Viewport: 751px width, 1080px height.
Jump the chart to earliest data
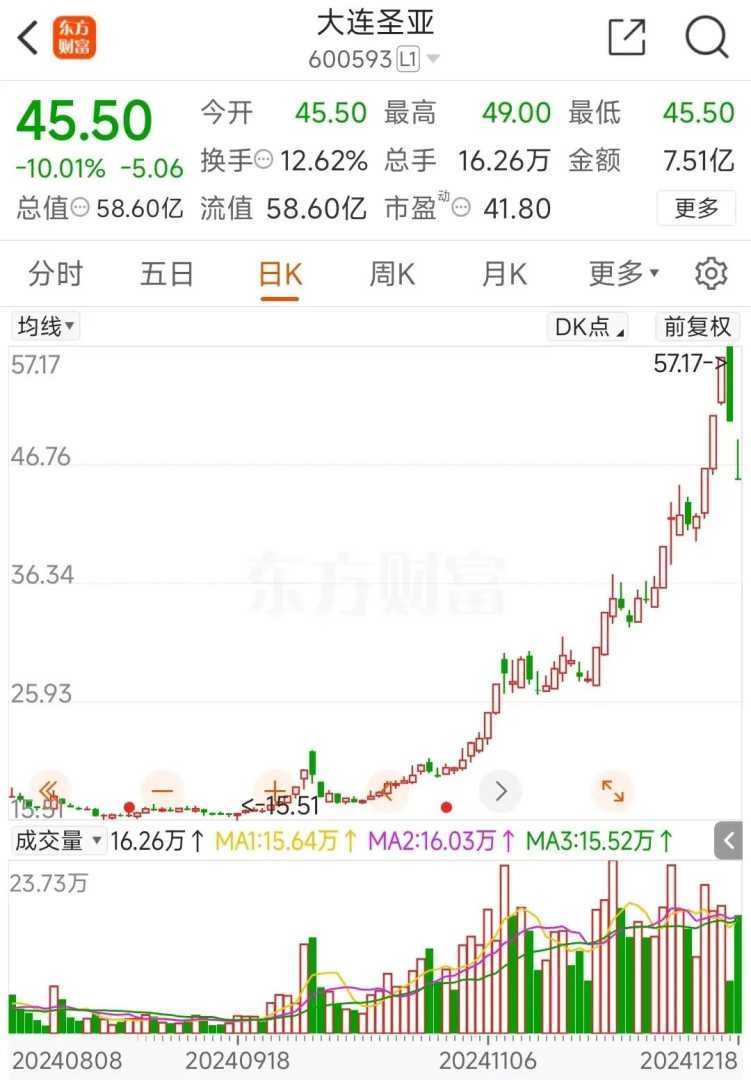(x=48, y=791)
